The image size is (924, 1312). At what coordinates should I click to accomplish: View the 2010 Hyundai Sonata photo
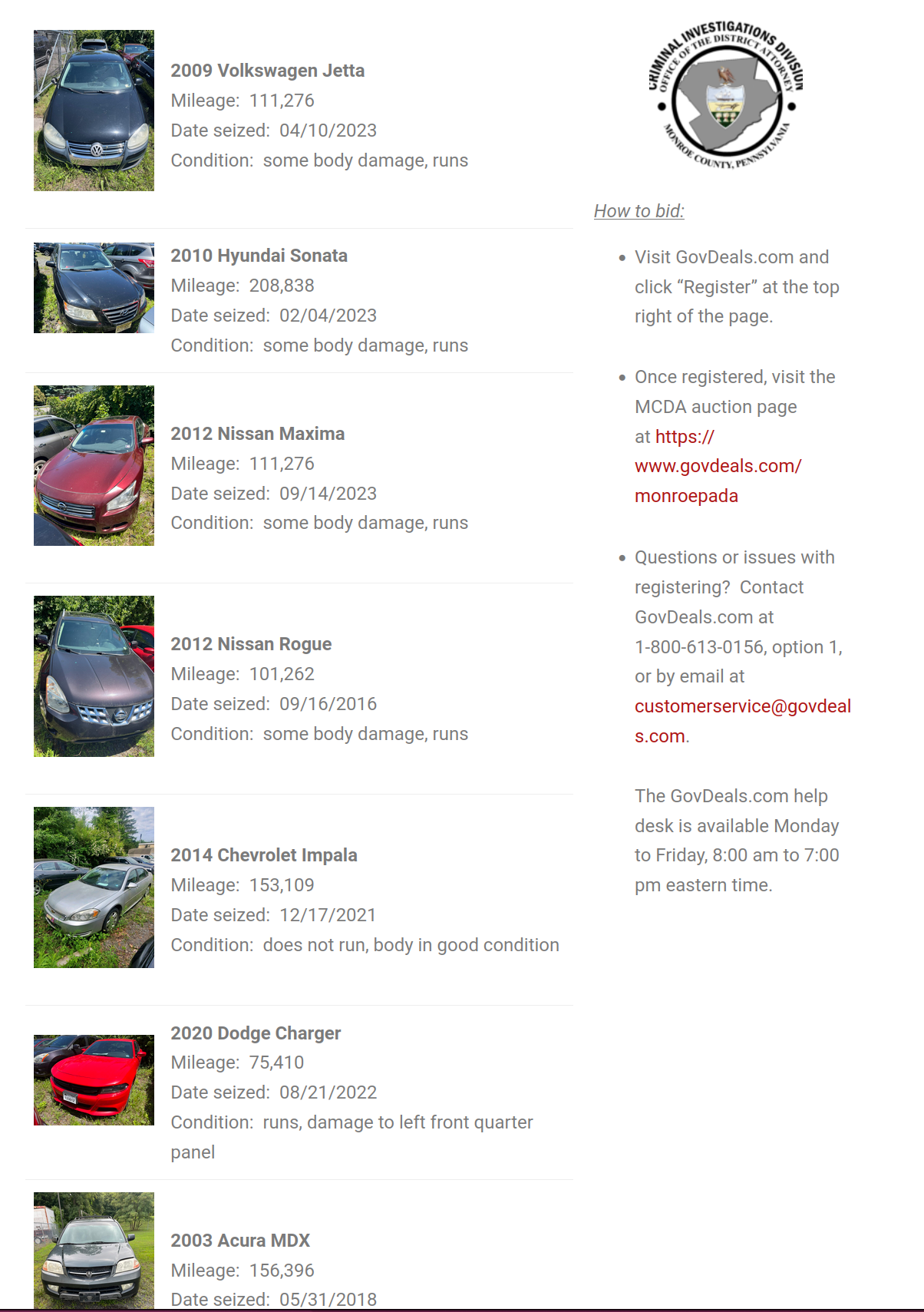(x=94, y=288)
